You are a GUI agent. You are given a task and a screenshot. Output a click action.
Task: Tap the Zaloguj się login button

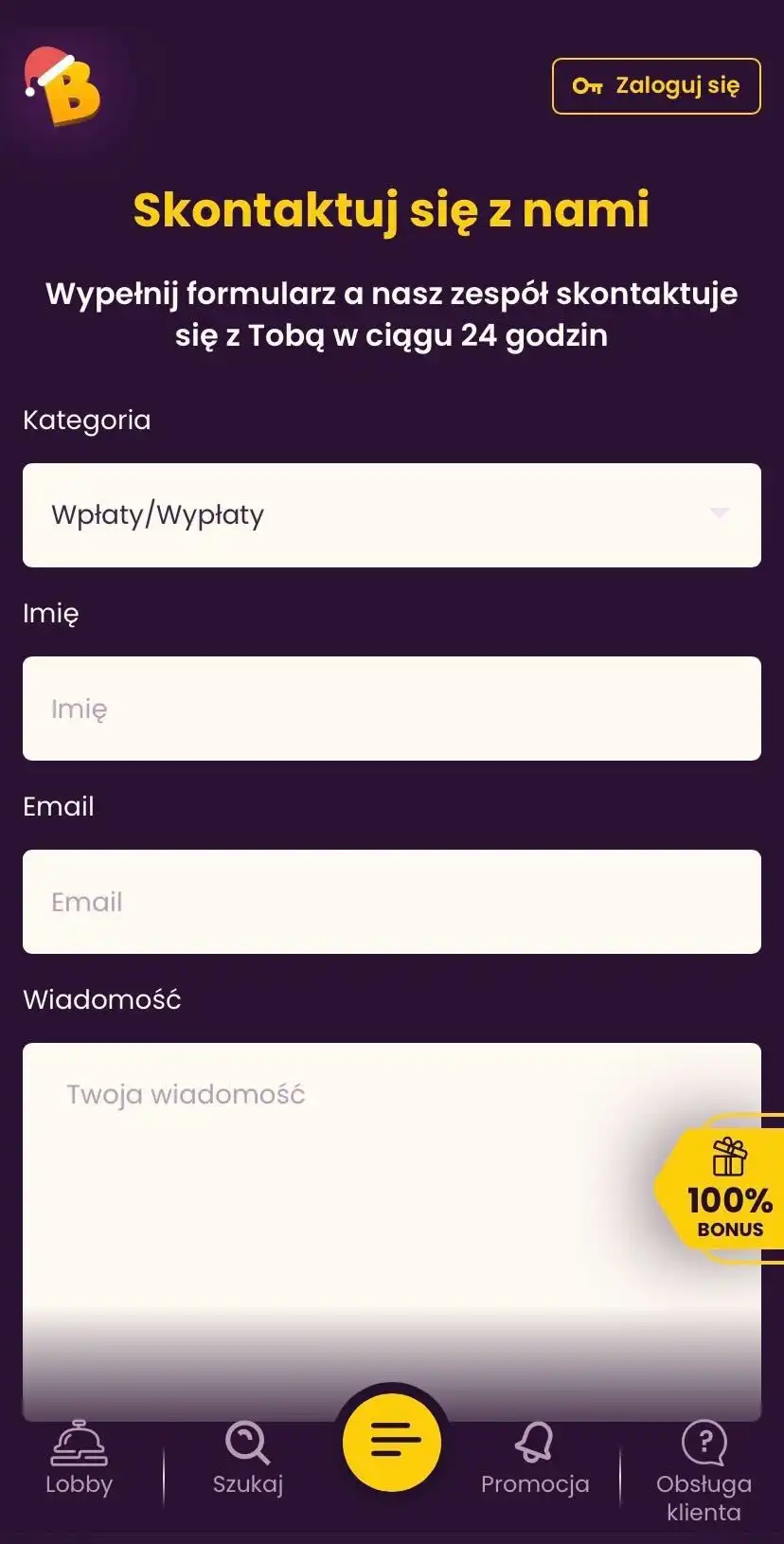click(656, 86)
